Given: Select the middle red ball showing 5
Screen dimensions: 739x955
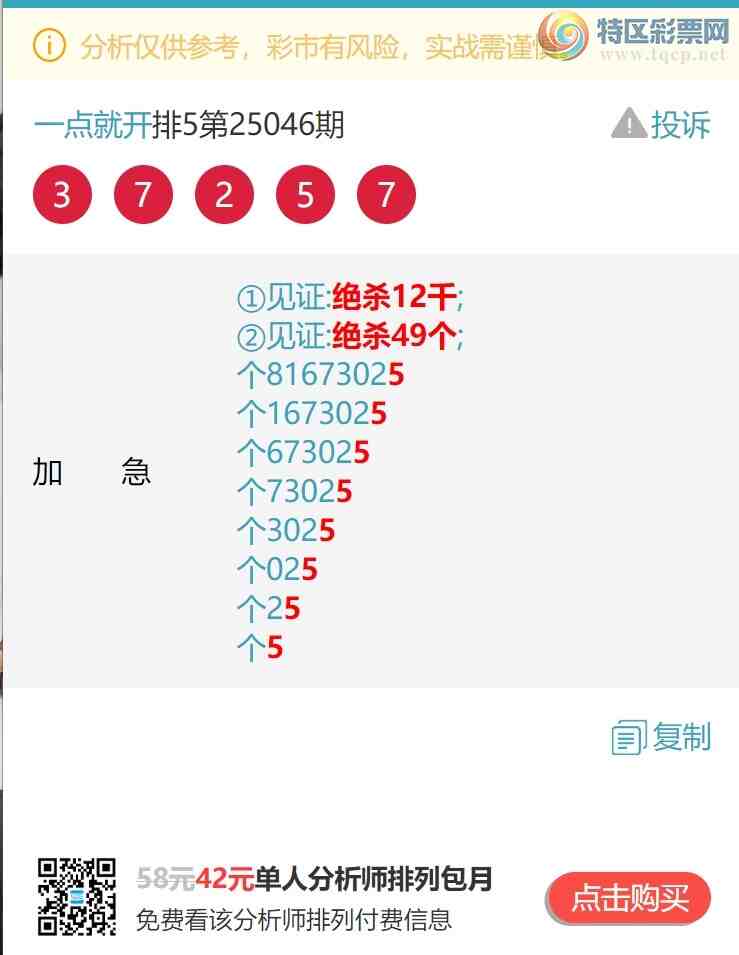Looking at the screenshot, I should click(x=304, y=193).
